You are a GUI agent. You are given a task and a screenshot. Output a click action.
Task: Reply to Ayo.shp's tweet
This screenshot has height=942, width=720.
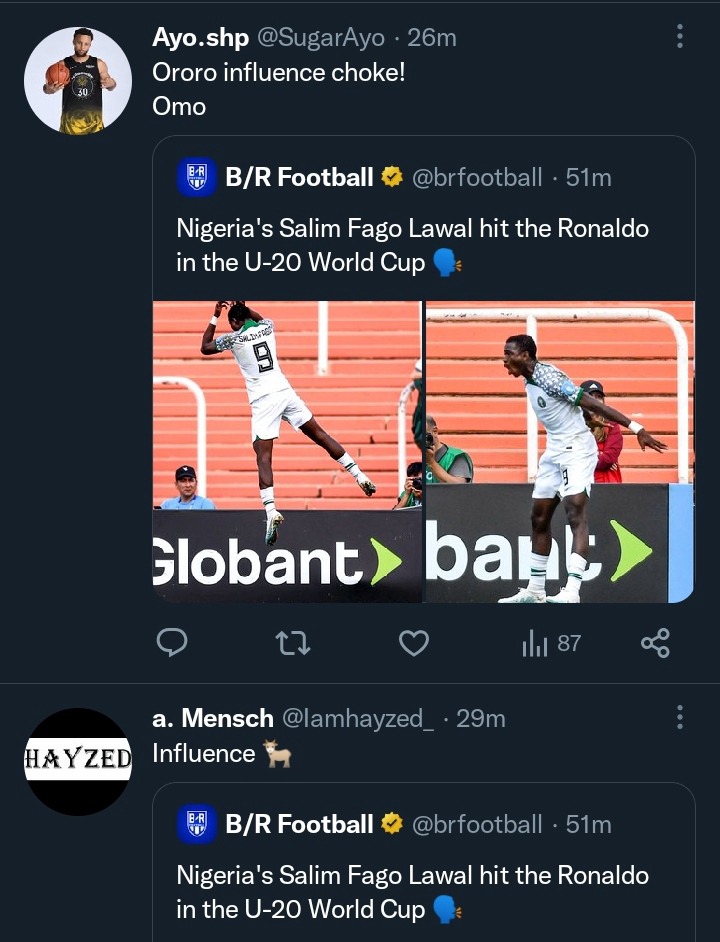click(172, 643)
